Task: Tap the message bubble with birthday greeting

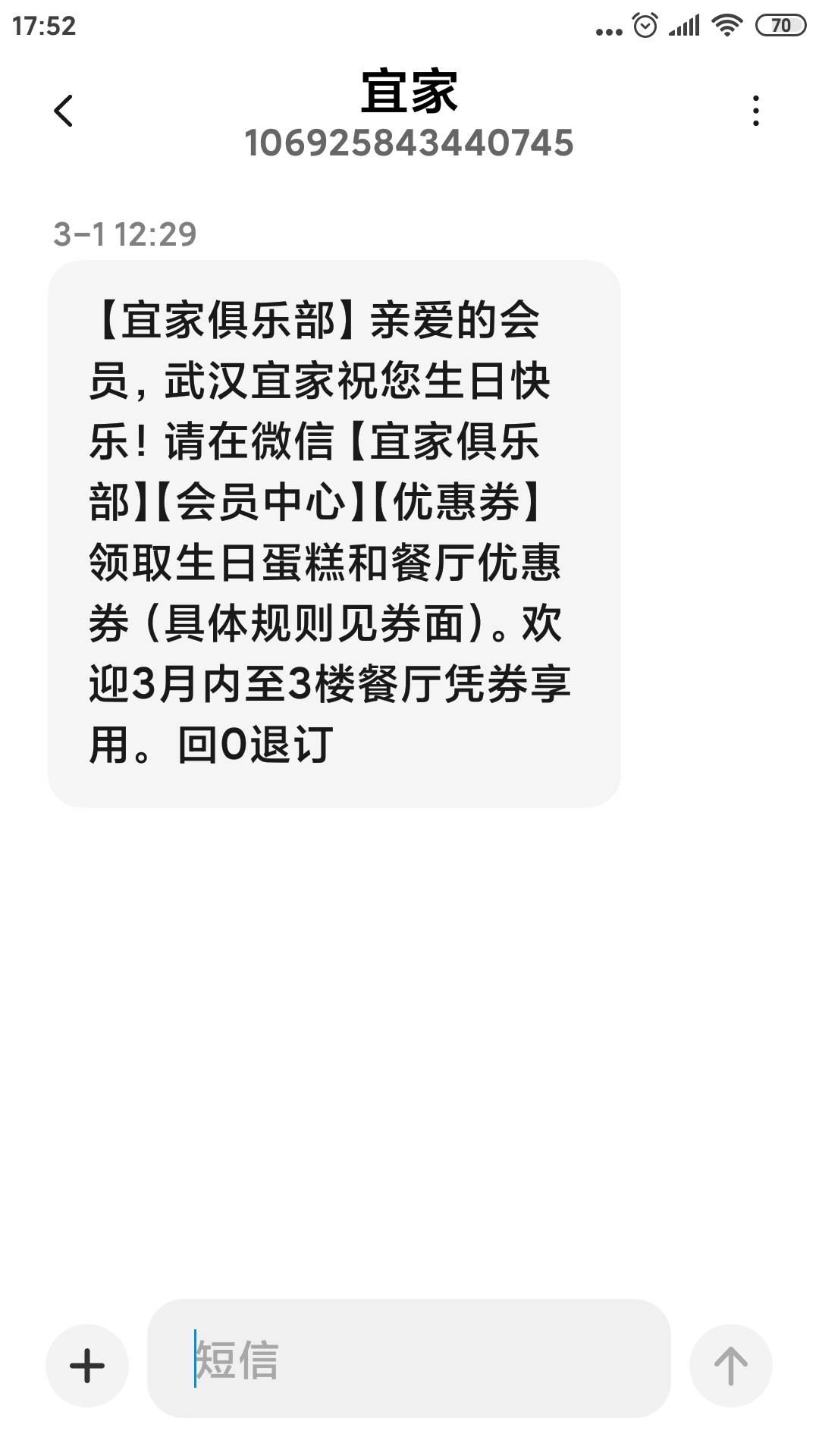Action: [334, 531]
